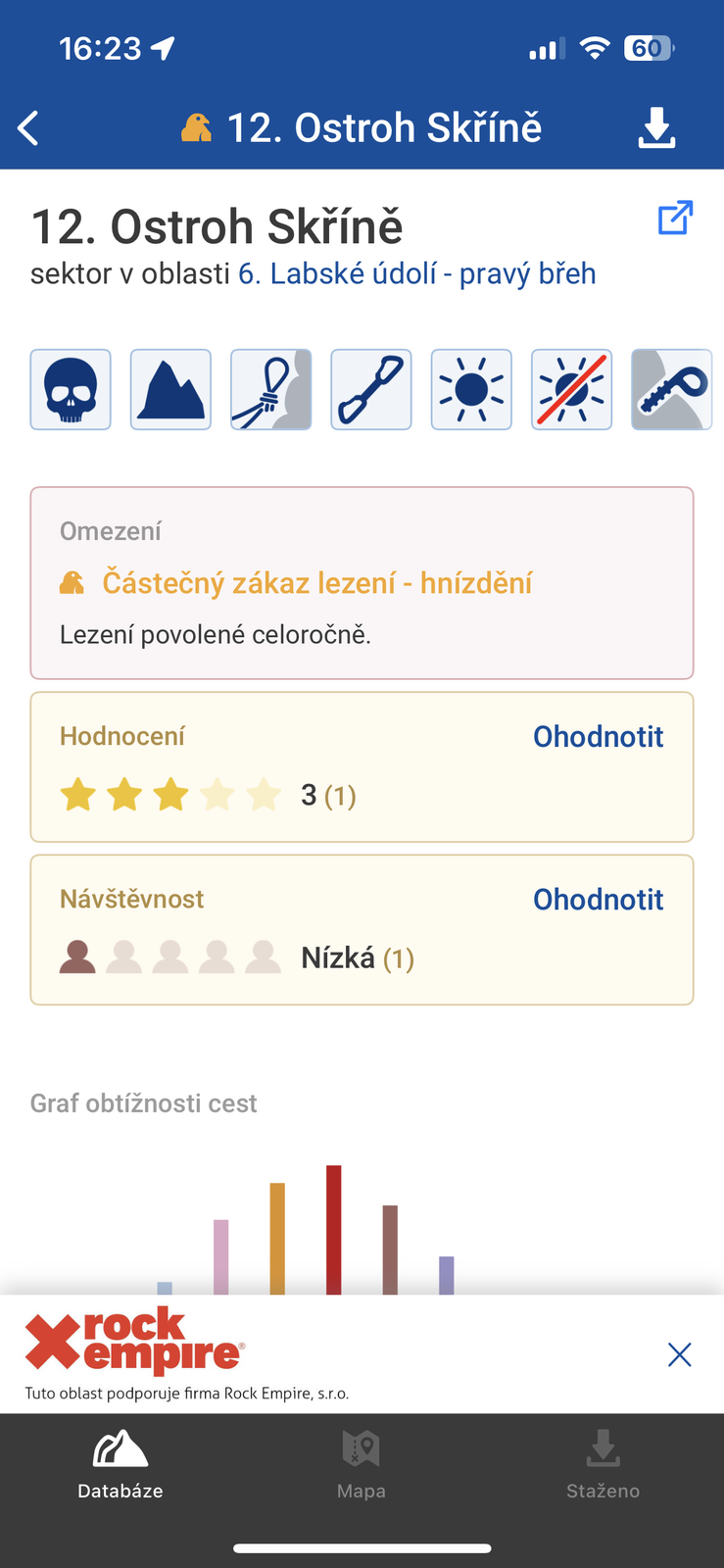Open the Databáze tab
The height and width of the screenshot is (1568, 724).
pos(121,1465)
